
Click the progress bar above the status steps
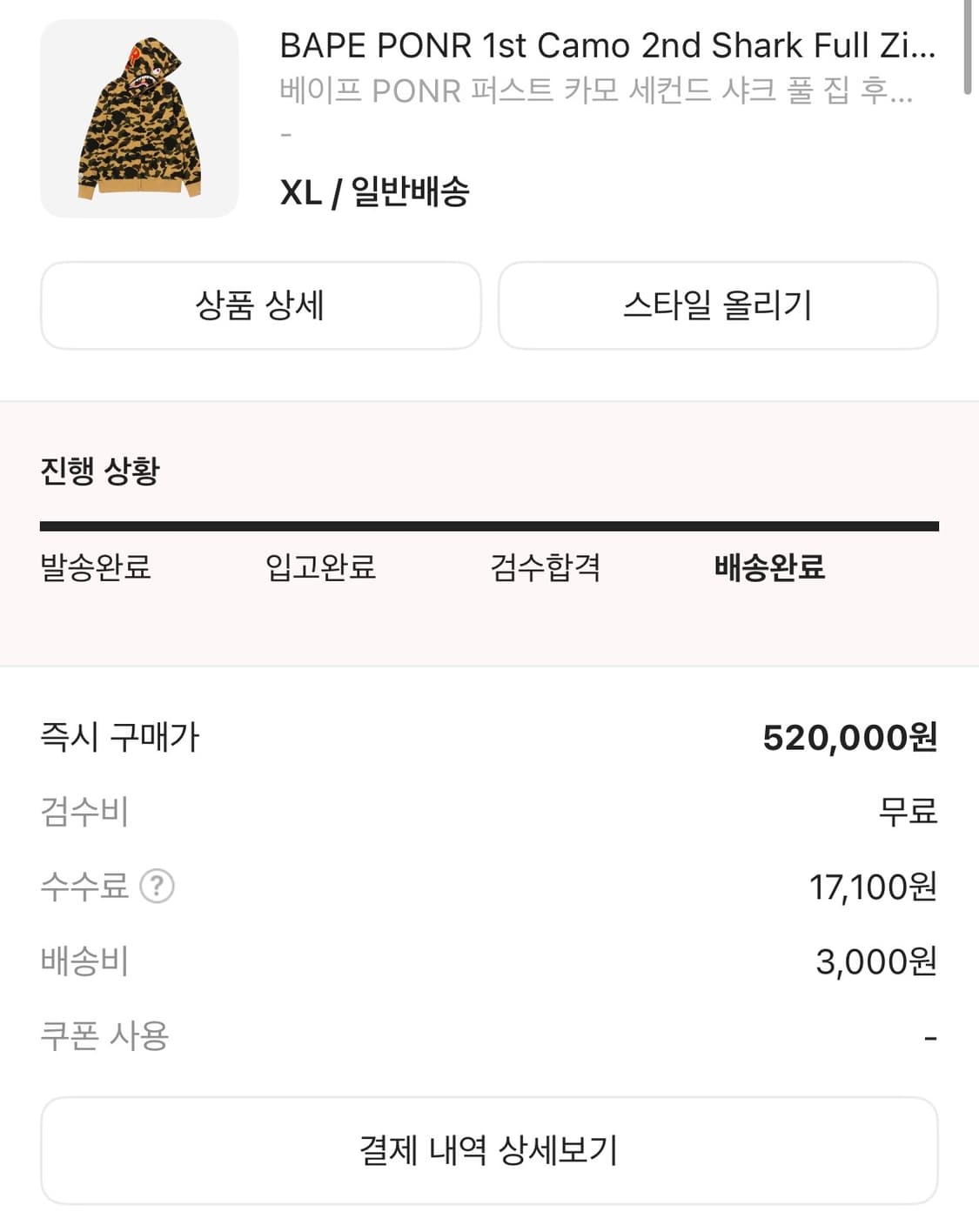[x=489, y=523]
